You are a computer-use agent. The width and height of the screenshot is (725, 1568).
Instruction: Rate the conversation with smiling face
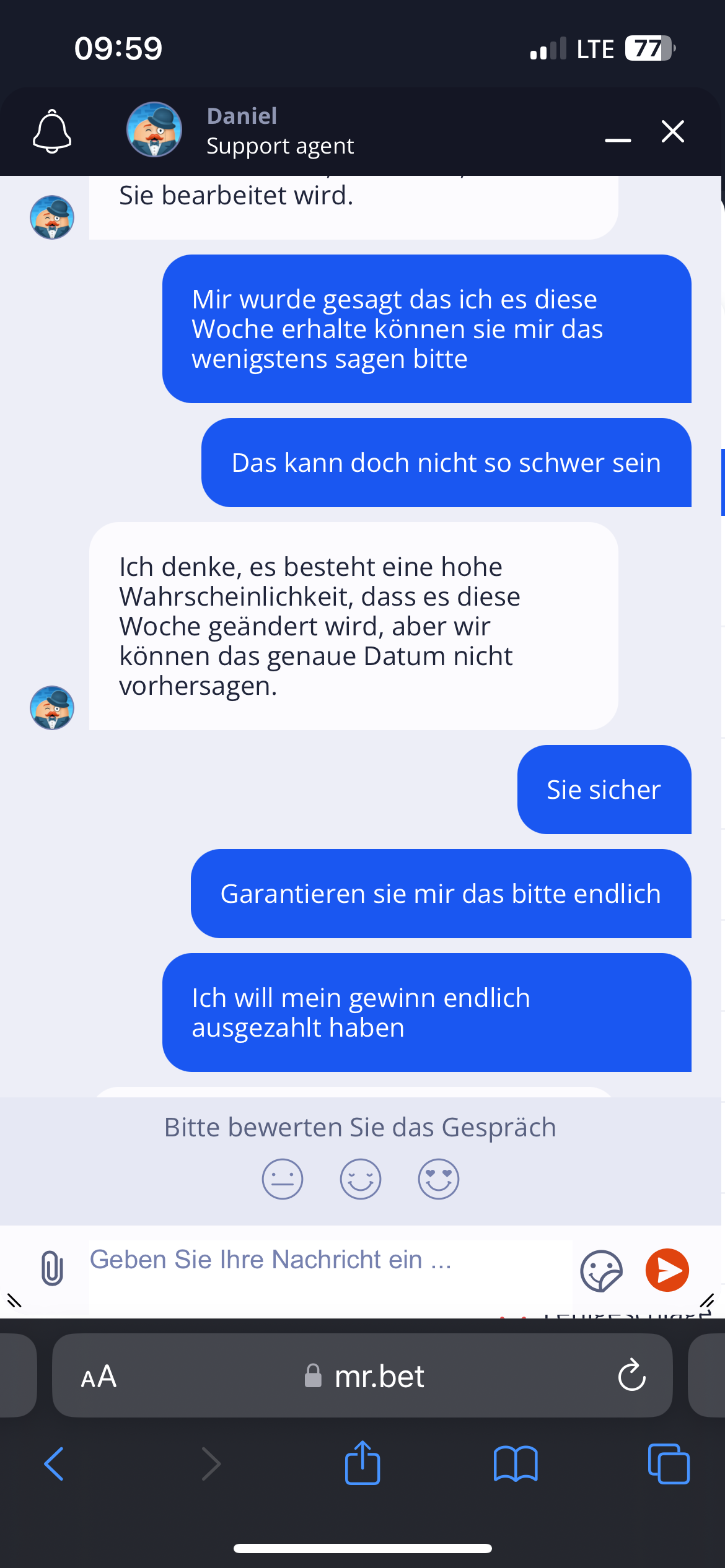(x=361, y=1179)
